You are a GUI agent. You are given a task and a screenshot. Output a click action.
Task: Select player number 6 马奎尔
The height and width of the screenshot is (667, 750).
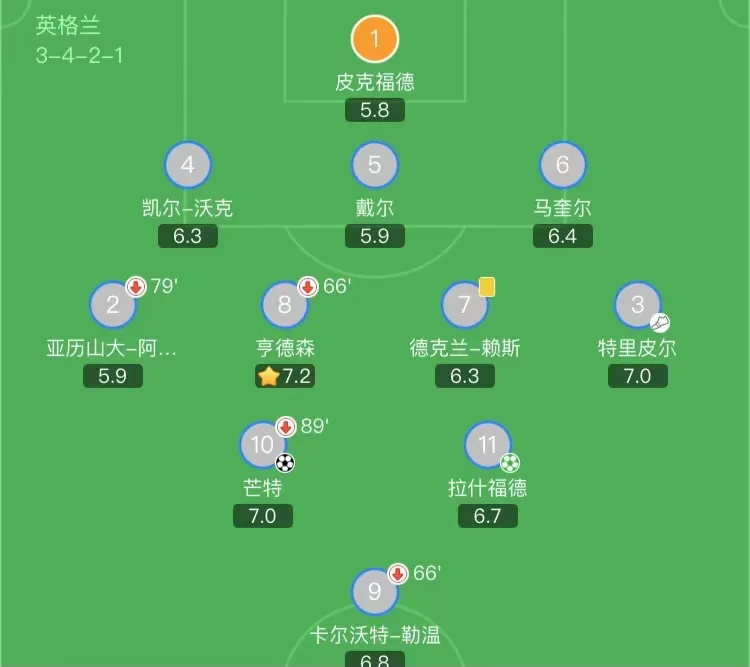[x=562, y=166]
